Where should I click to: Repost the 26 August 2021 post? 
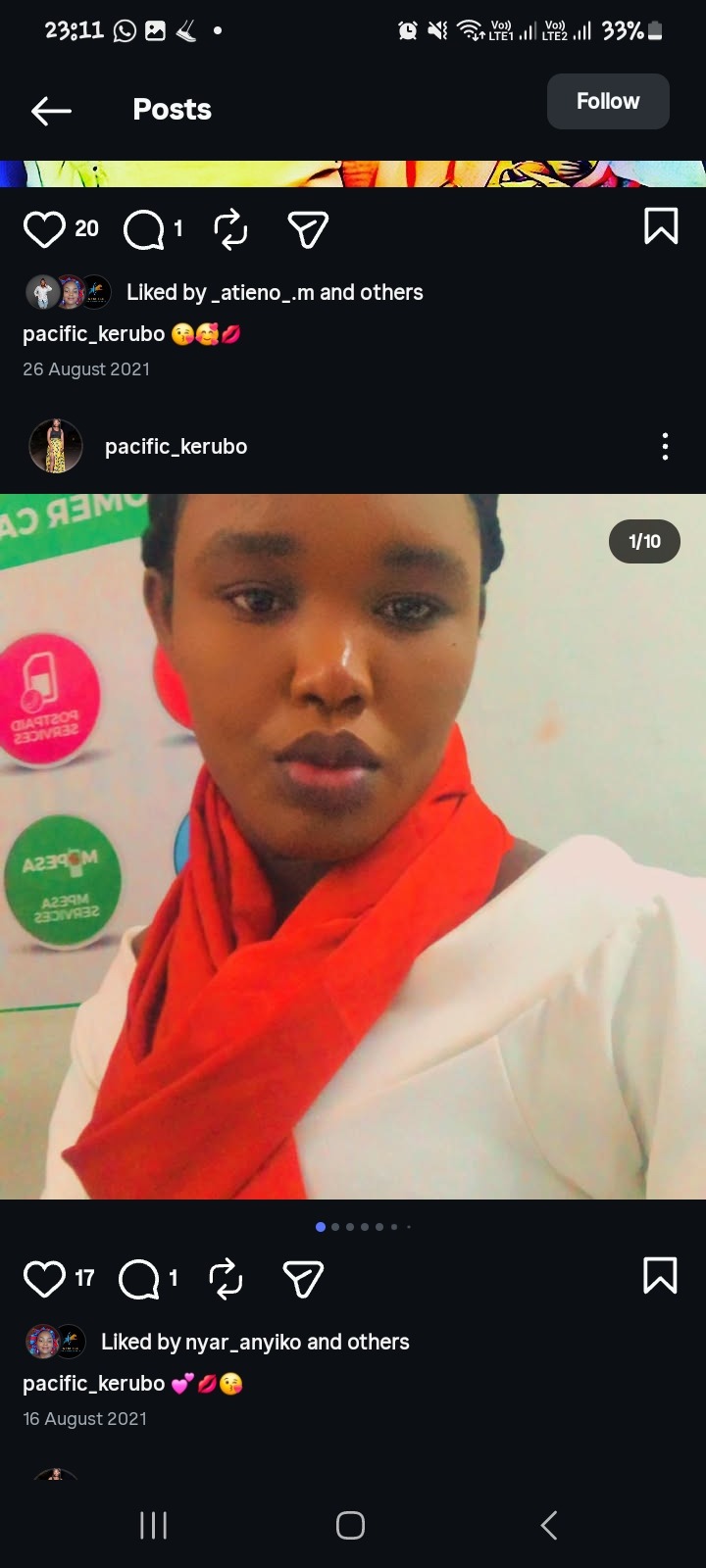pyautogui.click(x=230, y=229)
